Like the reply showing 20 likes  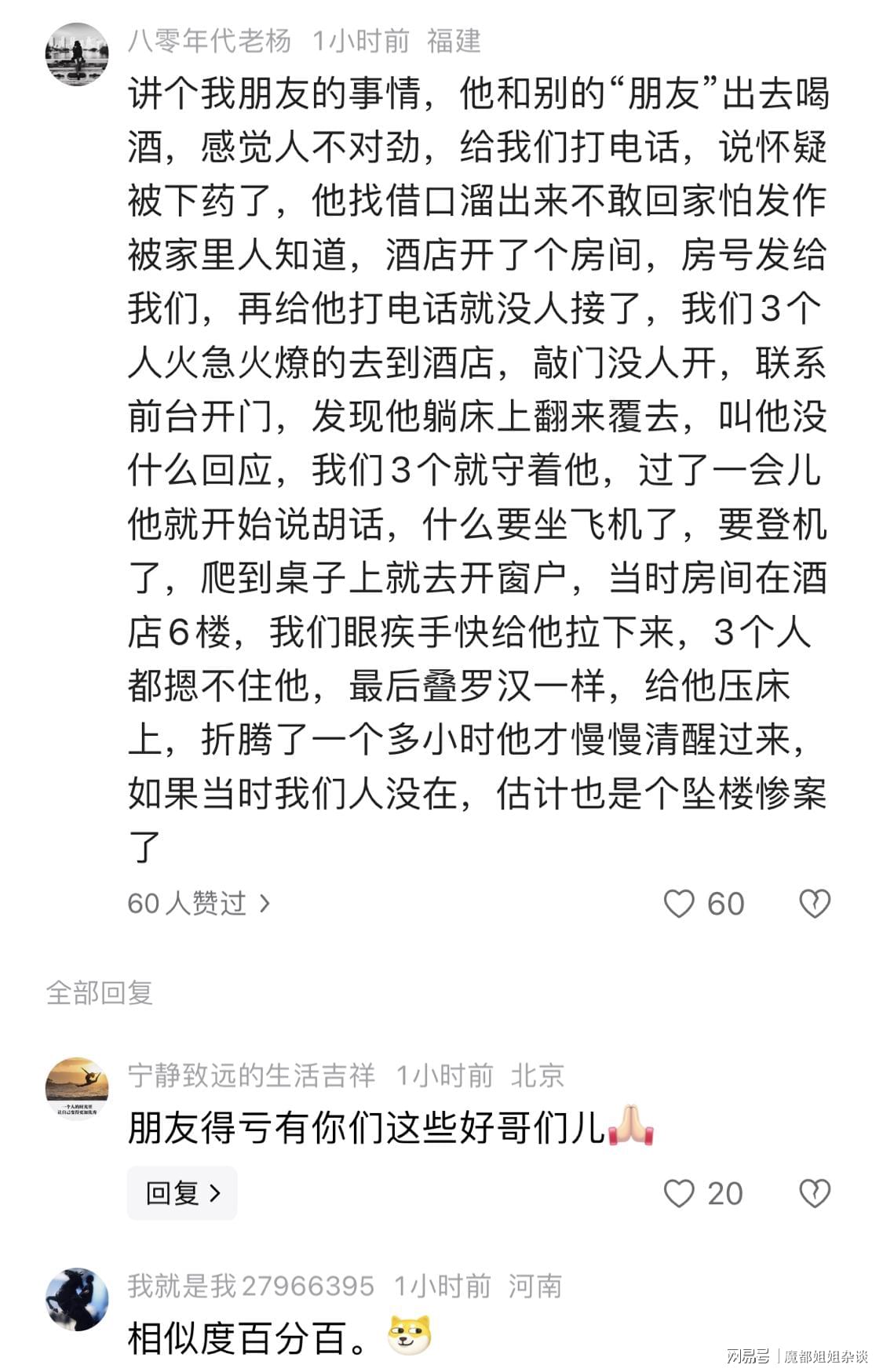tap(679, 1193)
